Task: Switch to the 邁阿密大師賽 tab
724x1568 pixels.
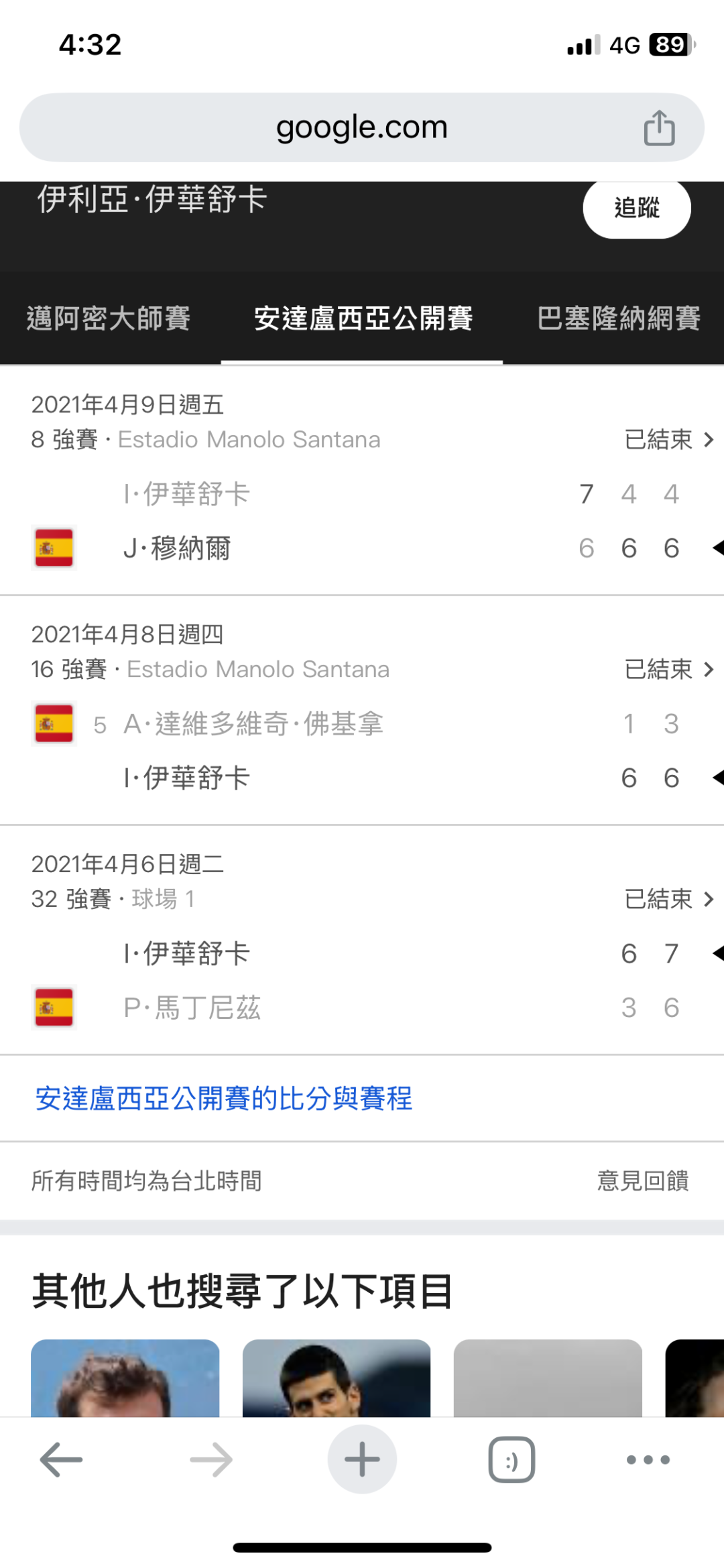Action: point(109,318)
